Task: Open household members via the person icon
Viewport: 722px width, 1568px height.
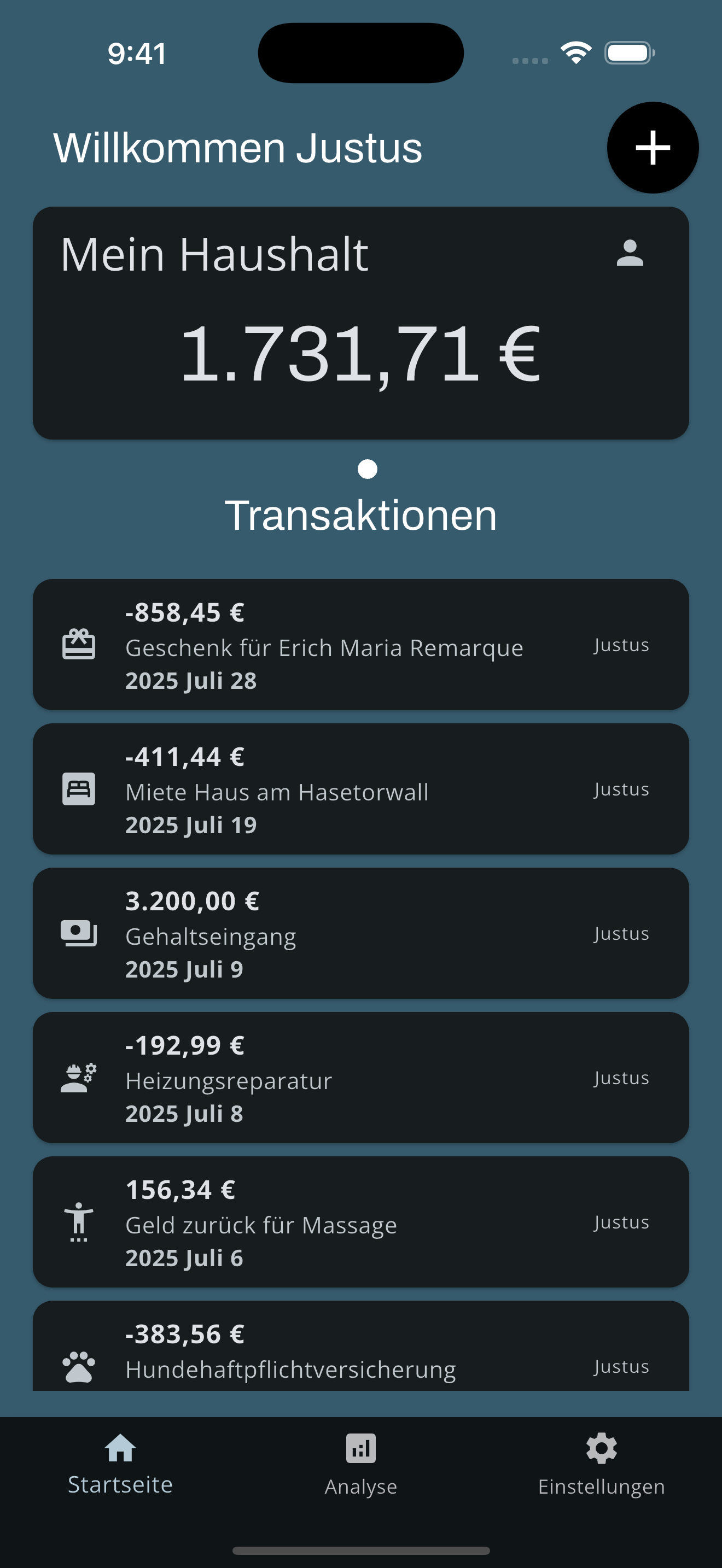Action: (630, 253)
